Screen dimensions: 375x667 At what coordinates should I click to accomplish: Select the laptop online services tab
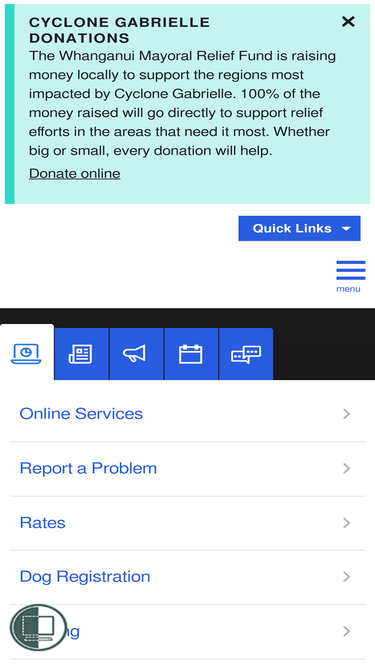(27, 353)
